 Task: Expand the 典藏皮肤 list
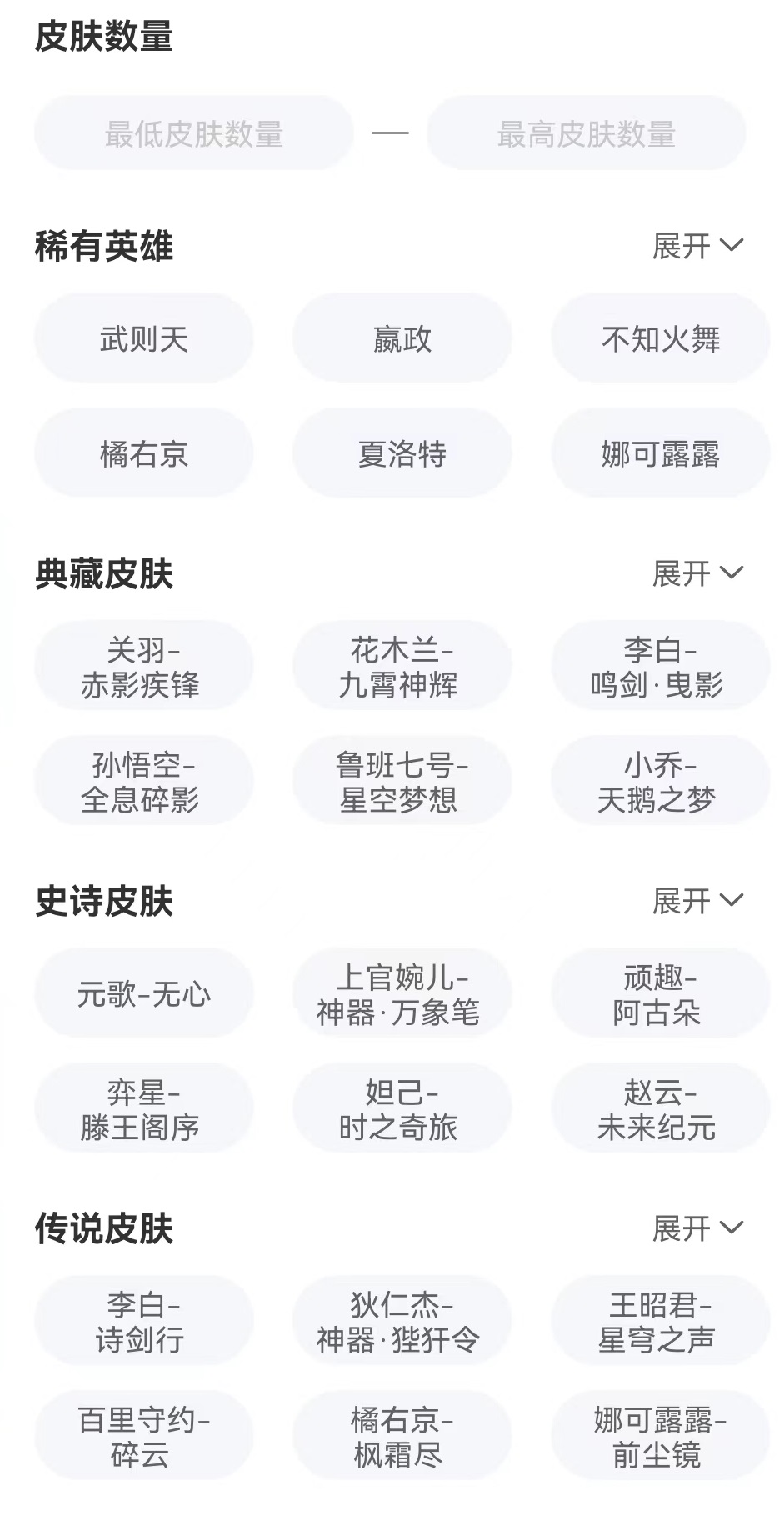tap(697, 573)
